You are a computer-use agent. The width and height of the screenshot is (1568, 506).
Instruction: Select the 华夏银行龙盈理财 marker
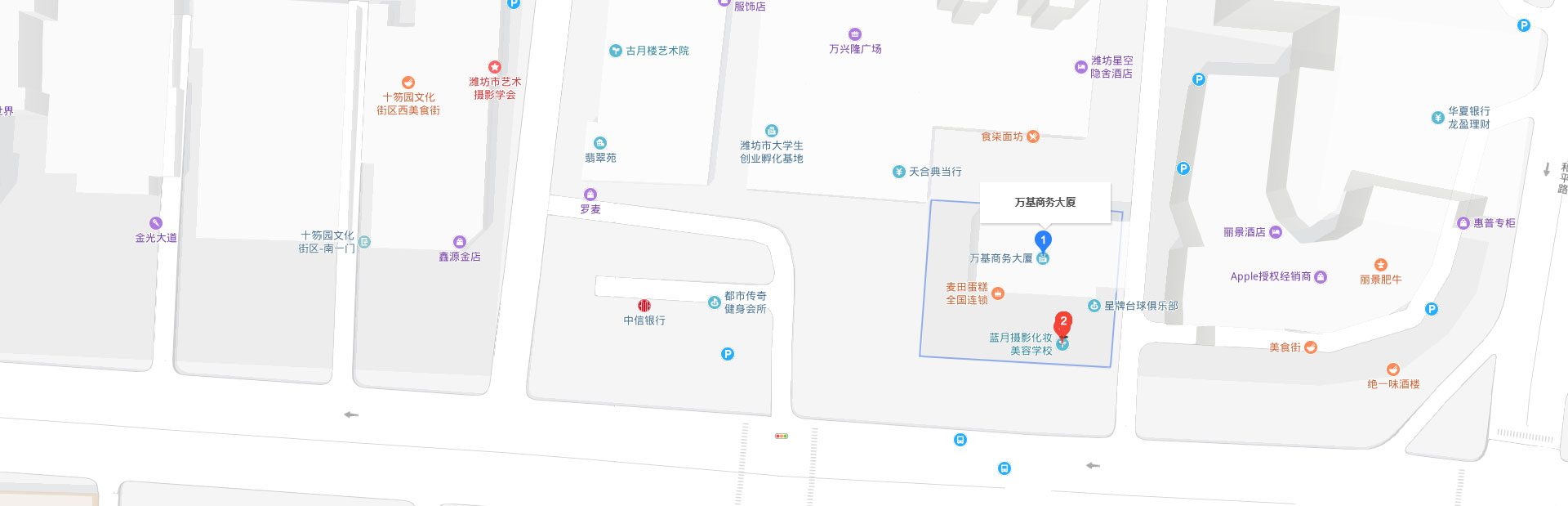[x=1438, y=118]
